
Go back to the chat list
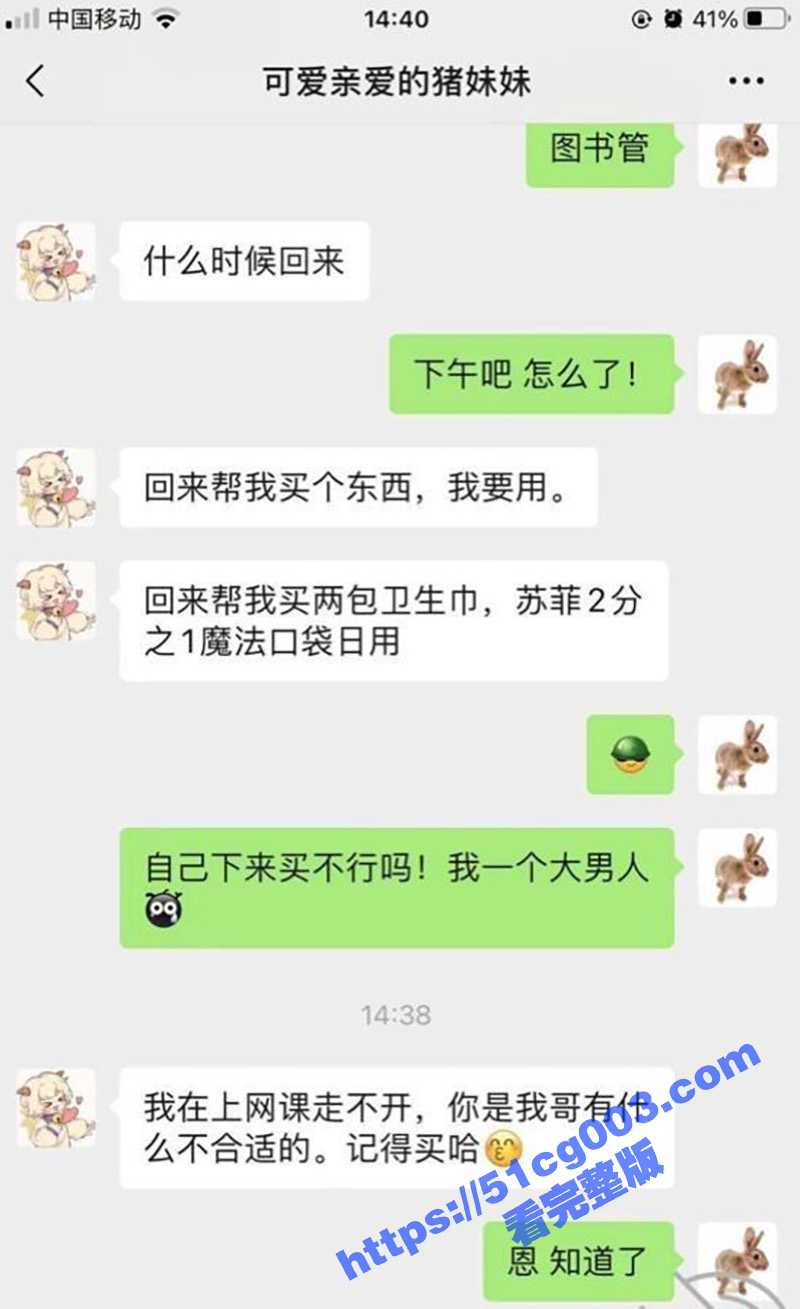36,81
